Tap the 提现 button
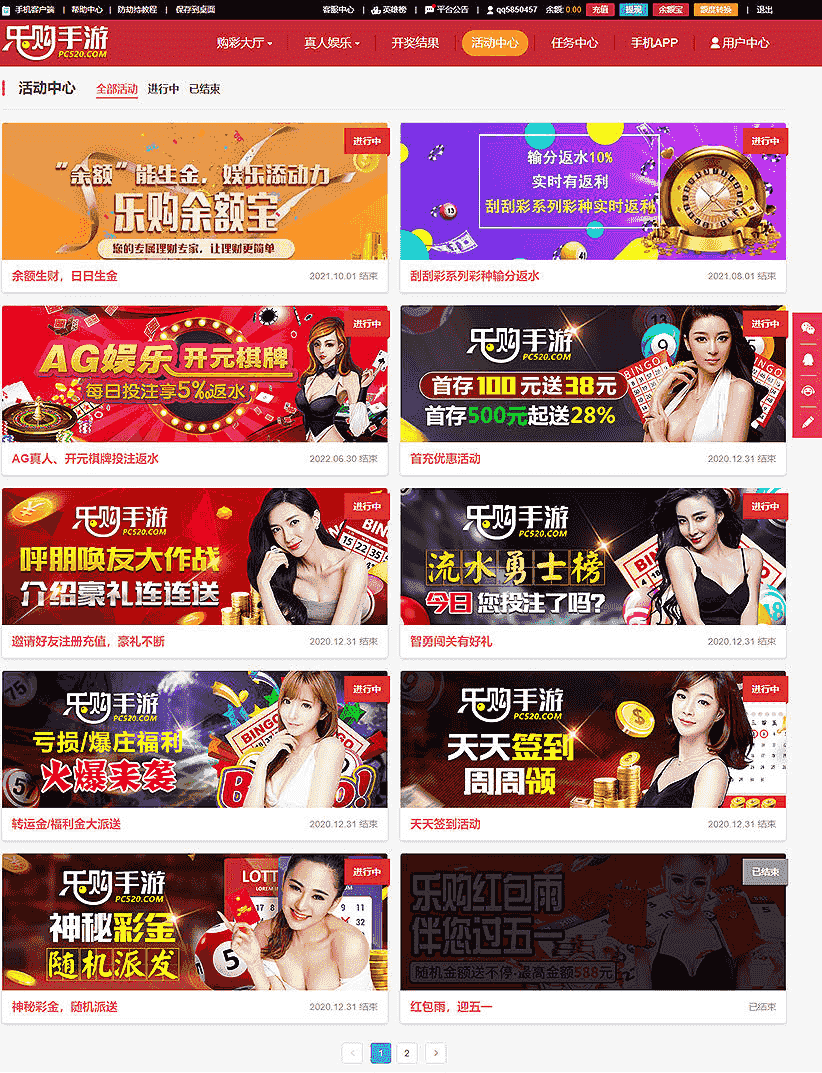This screenshot has width=822, height=1073. (632, 9)
